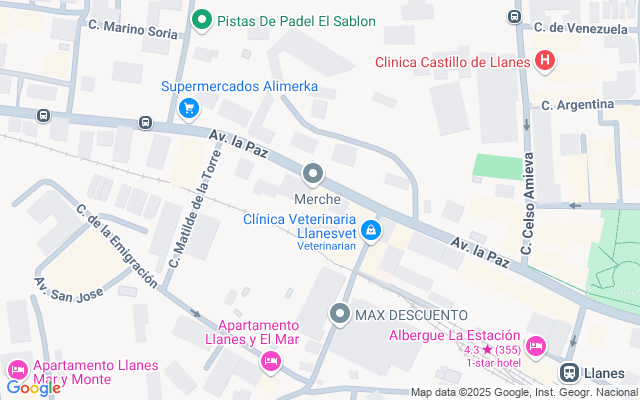
Task: View Albergue La Estación hotel pin
Action: (535, 345)
